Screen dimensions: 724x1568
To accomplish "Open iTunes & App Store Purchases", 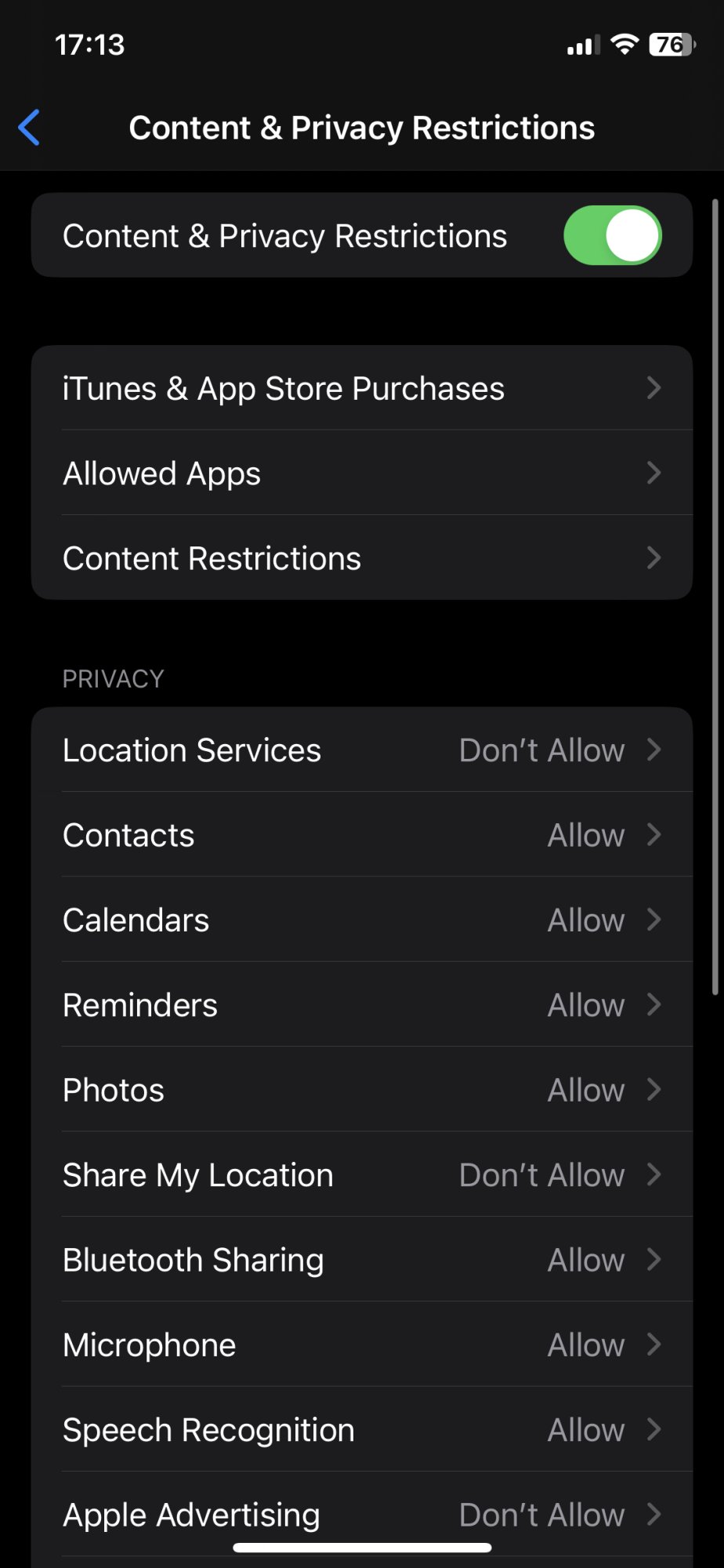I will pyautogui.click(x=362, y=388).
